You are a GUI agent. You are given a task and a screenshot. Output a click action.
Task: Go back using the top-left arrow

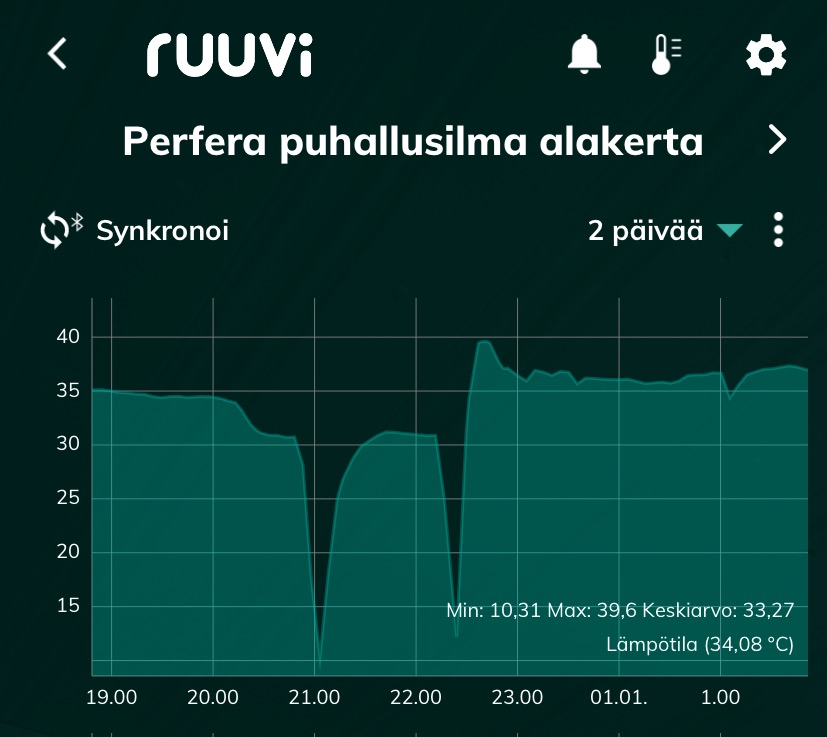click(x=58, y=54)
